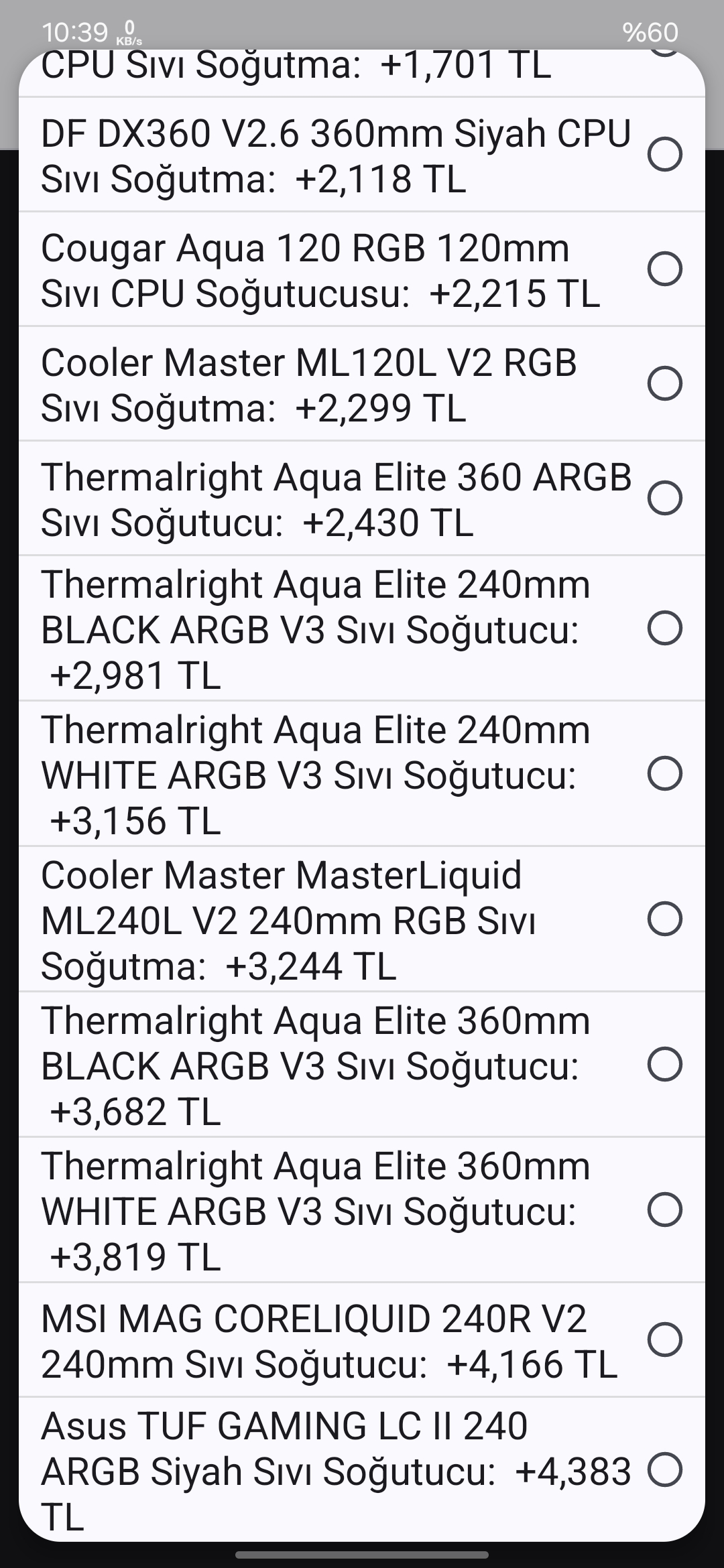The width and height of the screenshot is (724, 1568).
Task: Select Thermalright Aqua Elite 240mm WHITE ARGB V3
Action: click(362, 774)
